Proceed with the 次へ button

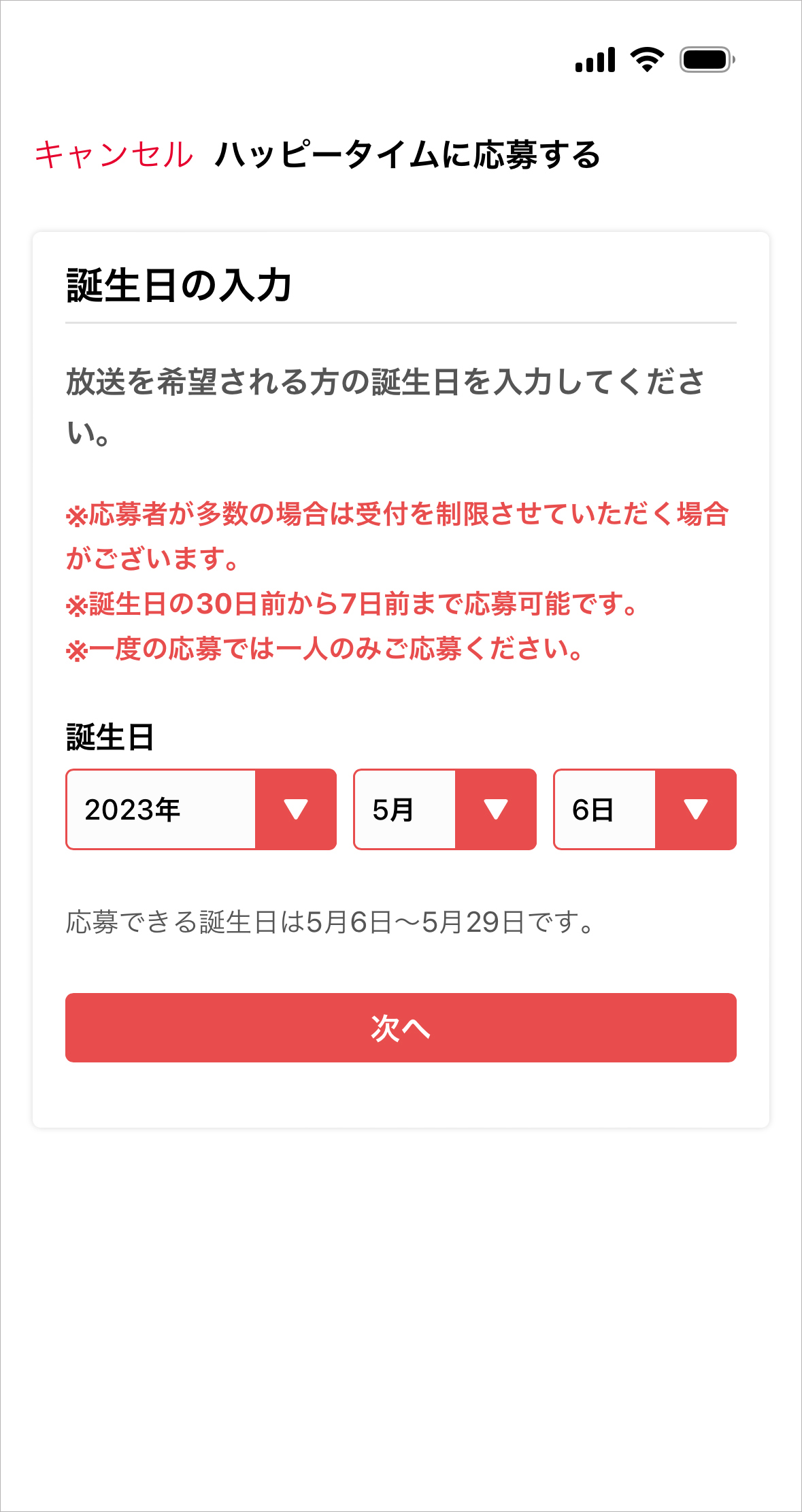point(401,1028)
